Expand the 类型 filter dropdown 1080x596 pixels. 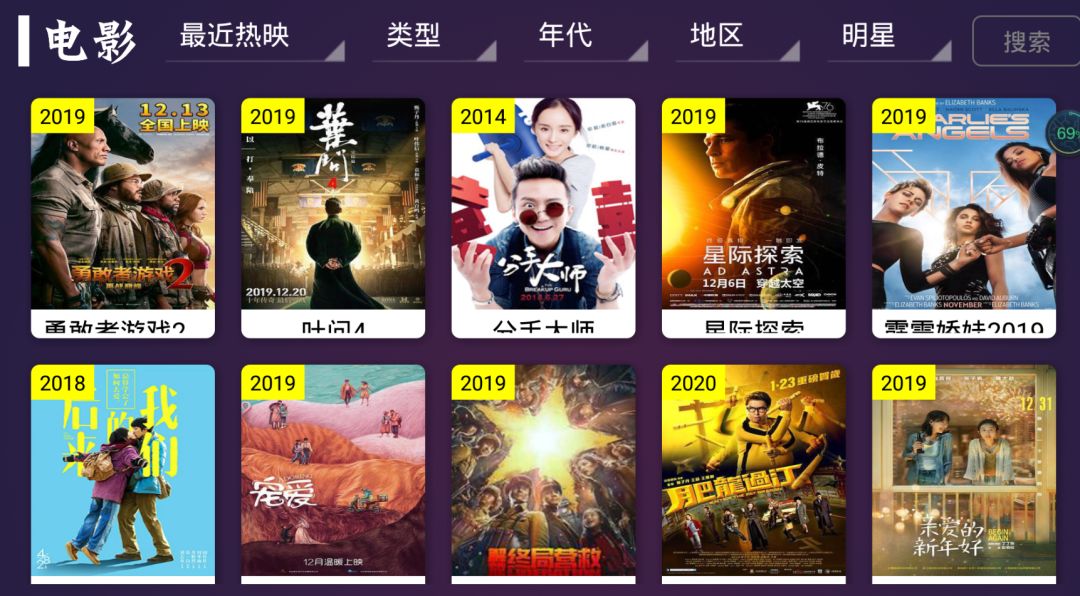(433, 38)
